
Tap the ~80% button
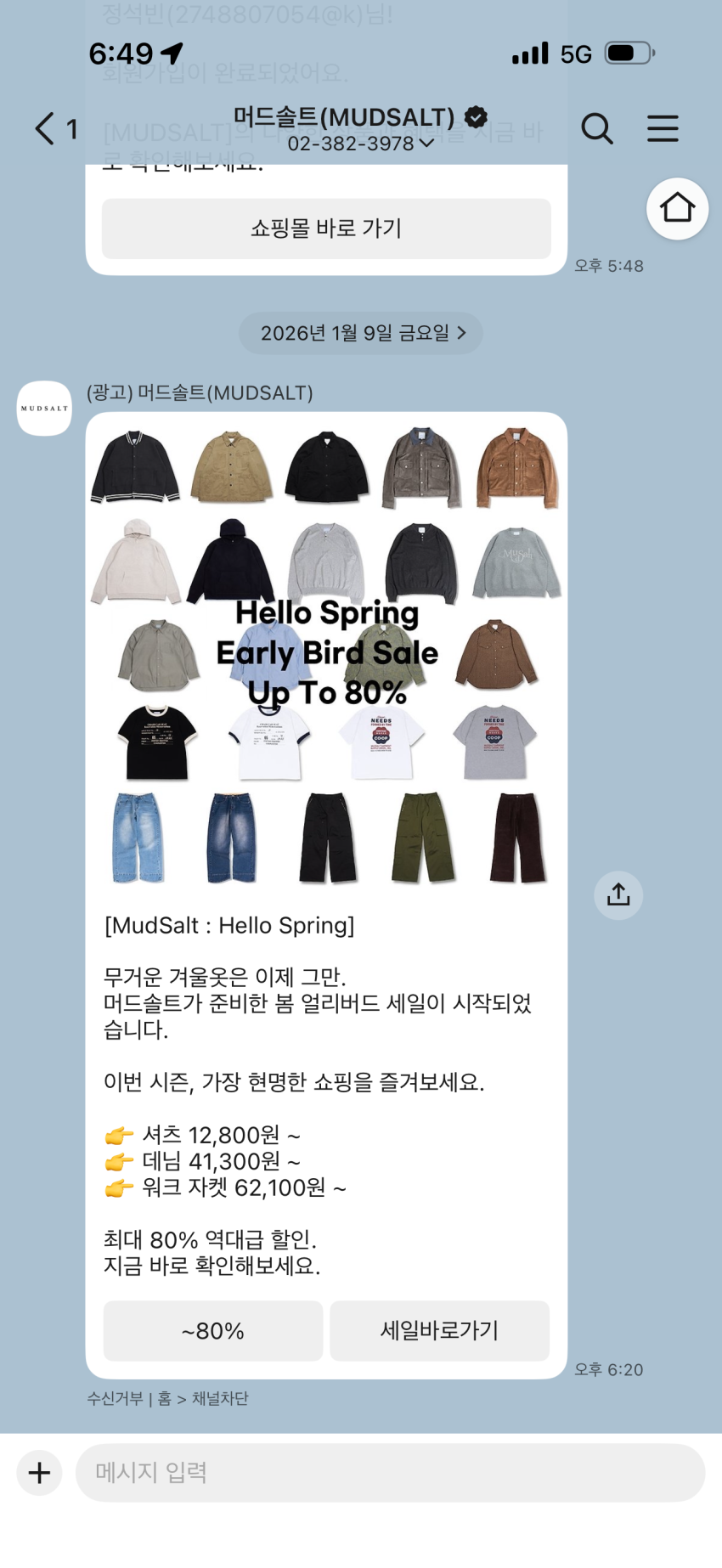(213, 1330)
